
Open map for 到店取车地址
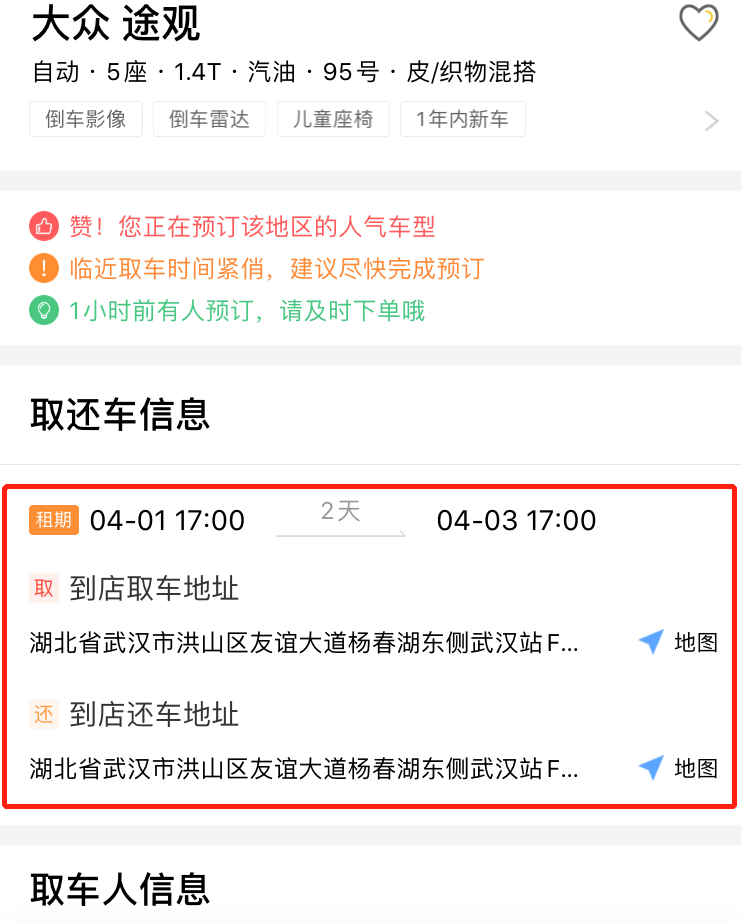679,642
